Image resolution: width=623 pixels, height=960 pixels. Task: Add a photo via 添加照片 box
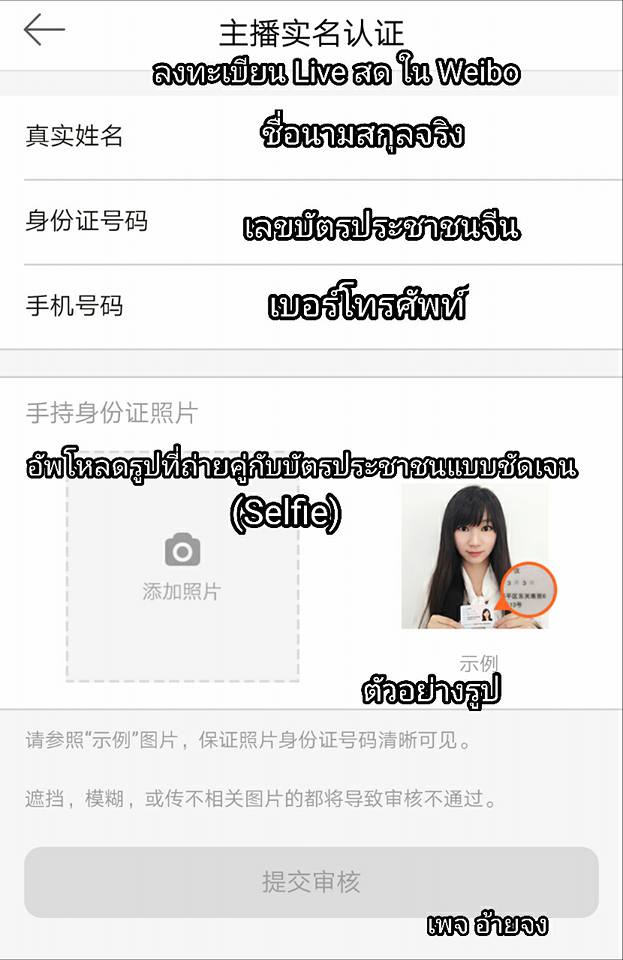click(x=182, y=566)
